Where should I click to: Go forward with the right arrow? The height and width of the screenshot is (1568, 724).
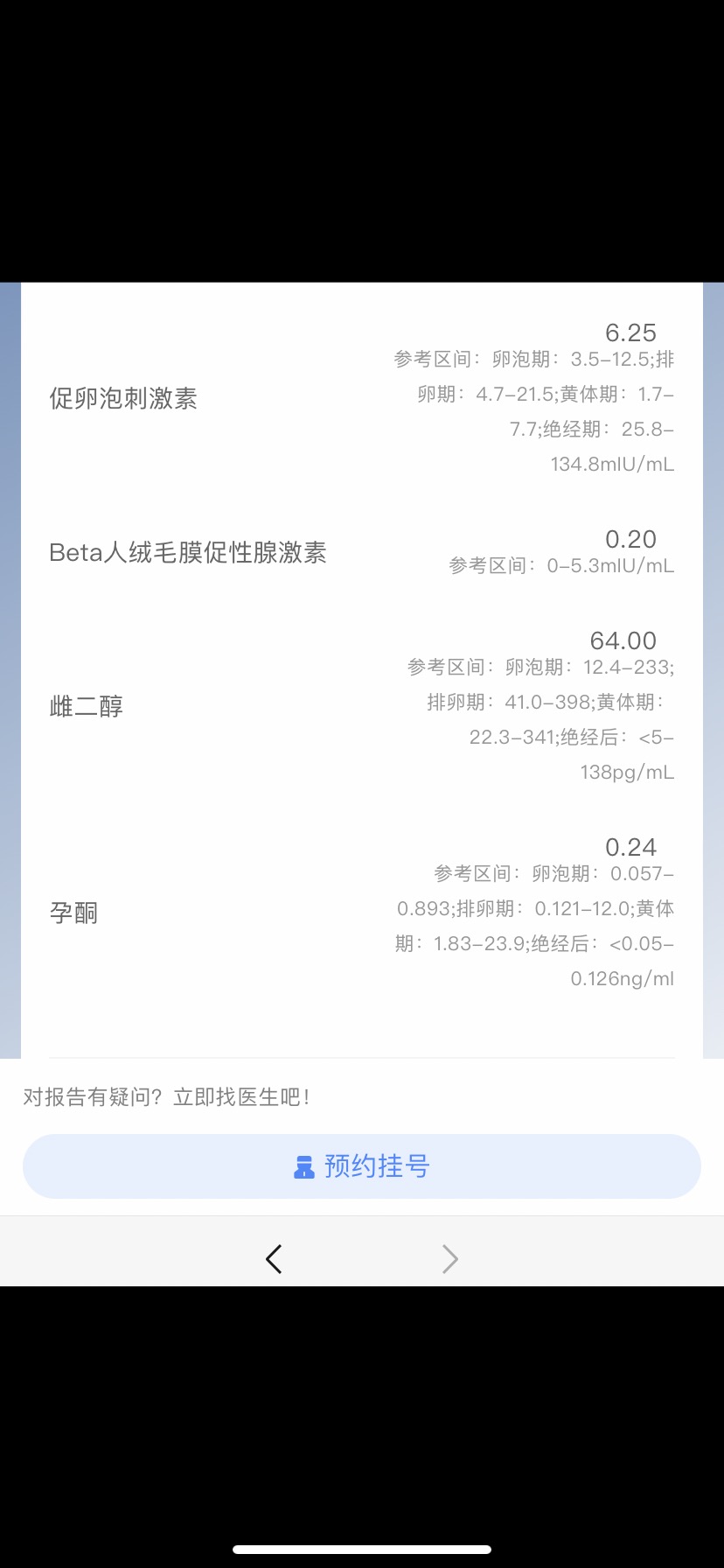click(x=450, y=1259)
